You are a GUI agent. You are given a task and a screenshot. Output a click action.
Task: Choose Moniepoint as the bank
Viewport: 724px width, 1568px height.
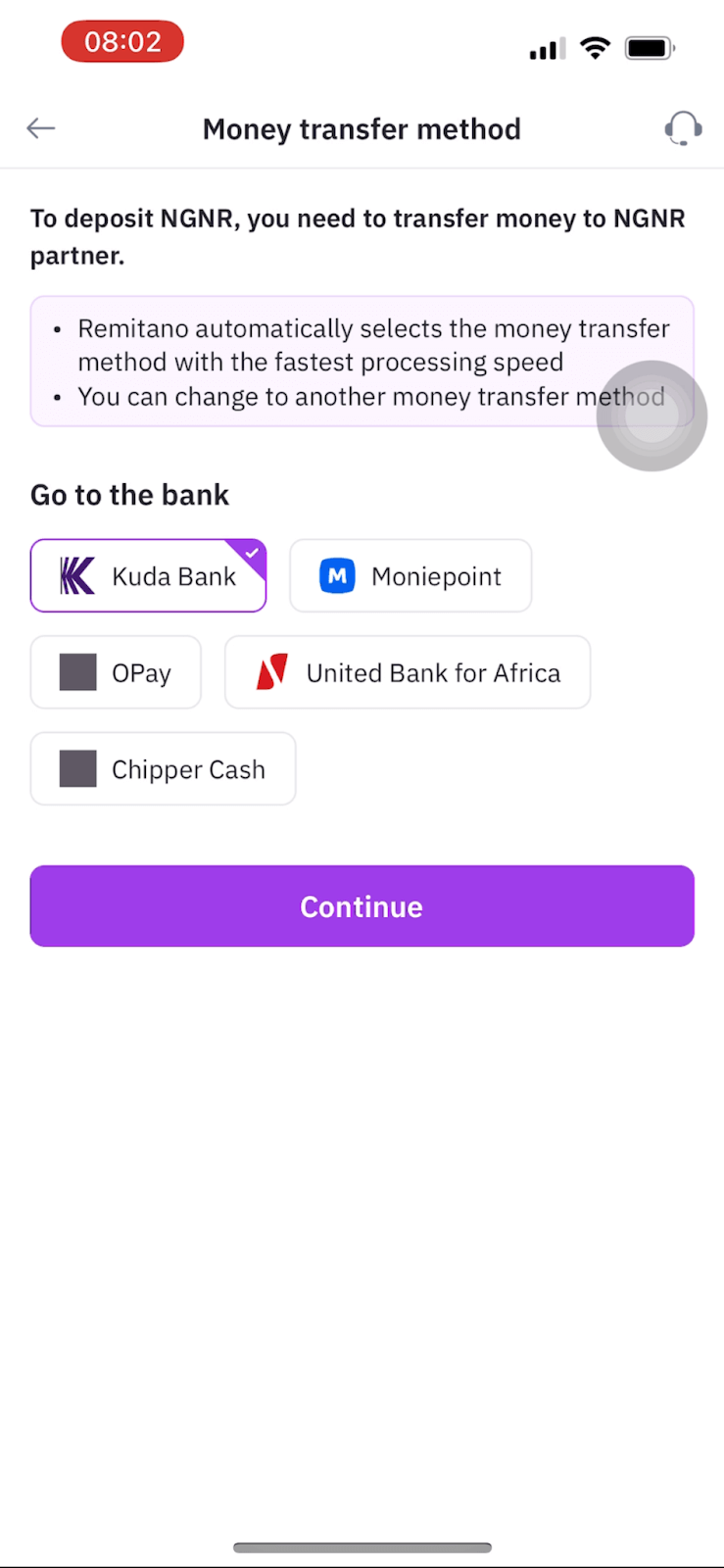click(x=410, y=575)
